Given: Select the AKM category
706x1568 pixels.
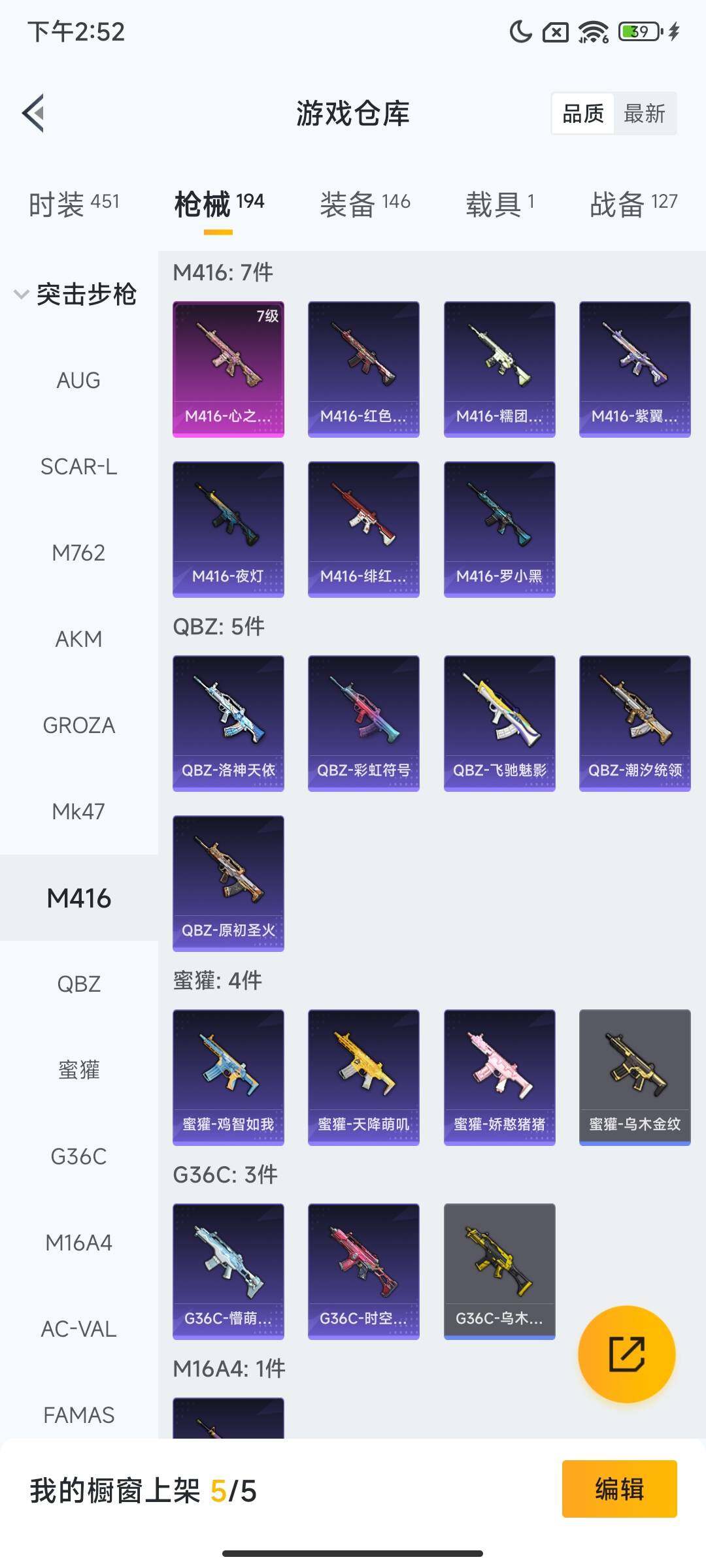Looking at the screenshot, I should (78, 639).
